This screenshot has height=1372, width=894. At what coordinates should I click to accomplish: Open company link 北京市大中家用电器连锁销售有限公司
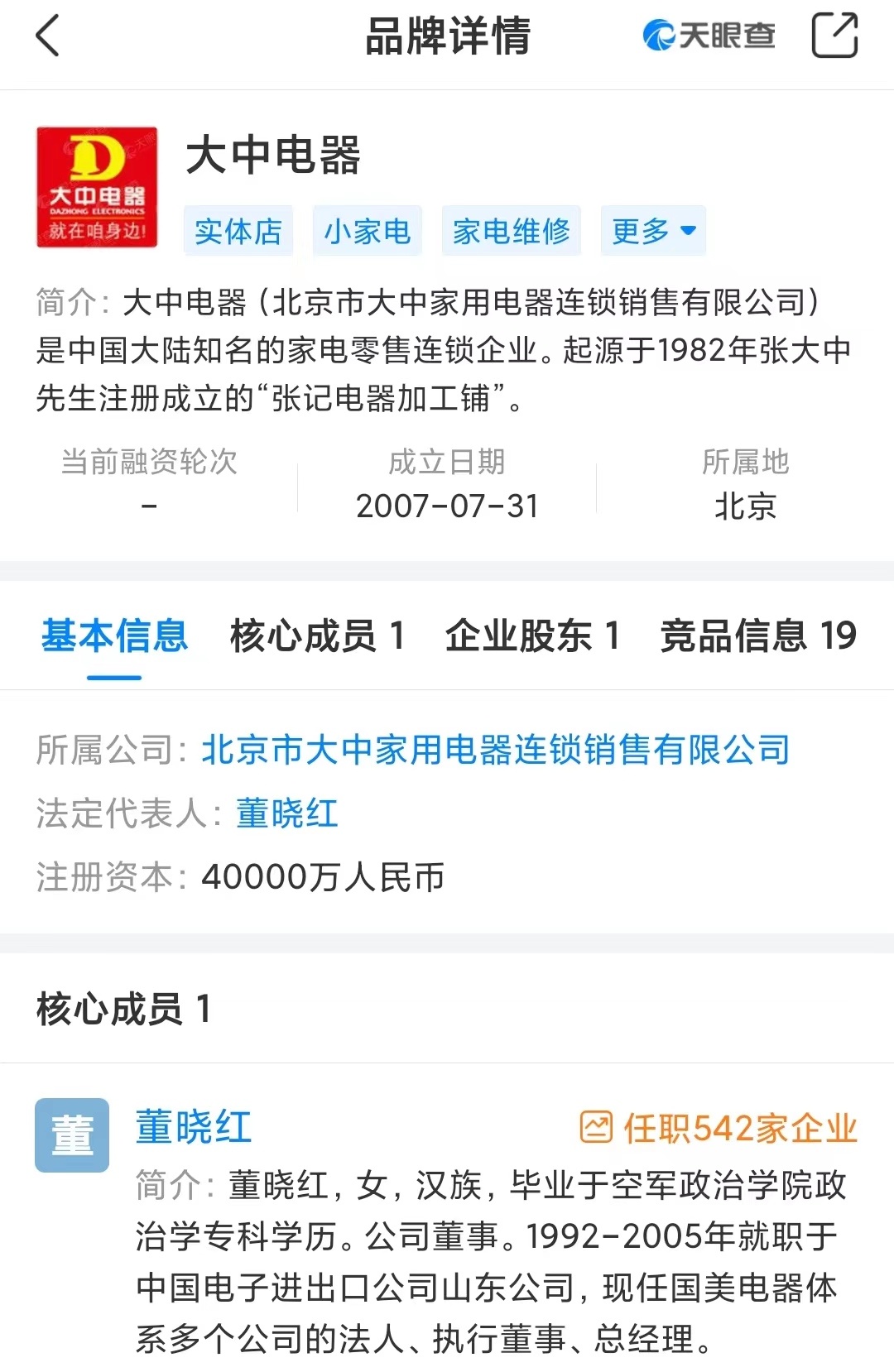(495, 751)
